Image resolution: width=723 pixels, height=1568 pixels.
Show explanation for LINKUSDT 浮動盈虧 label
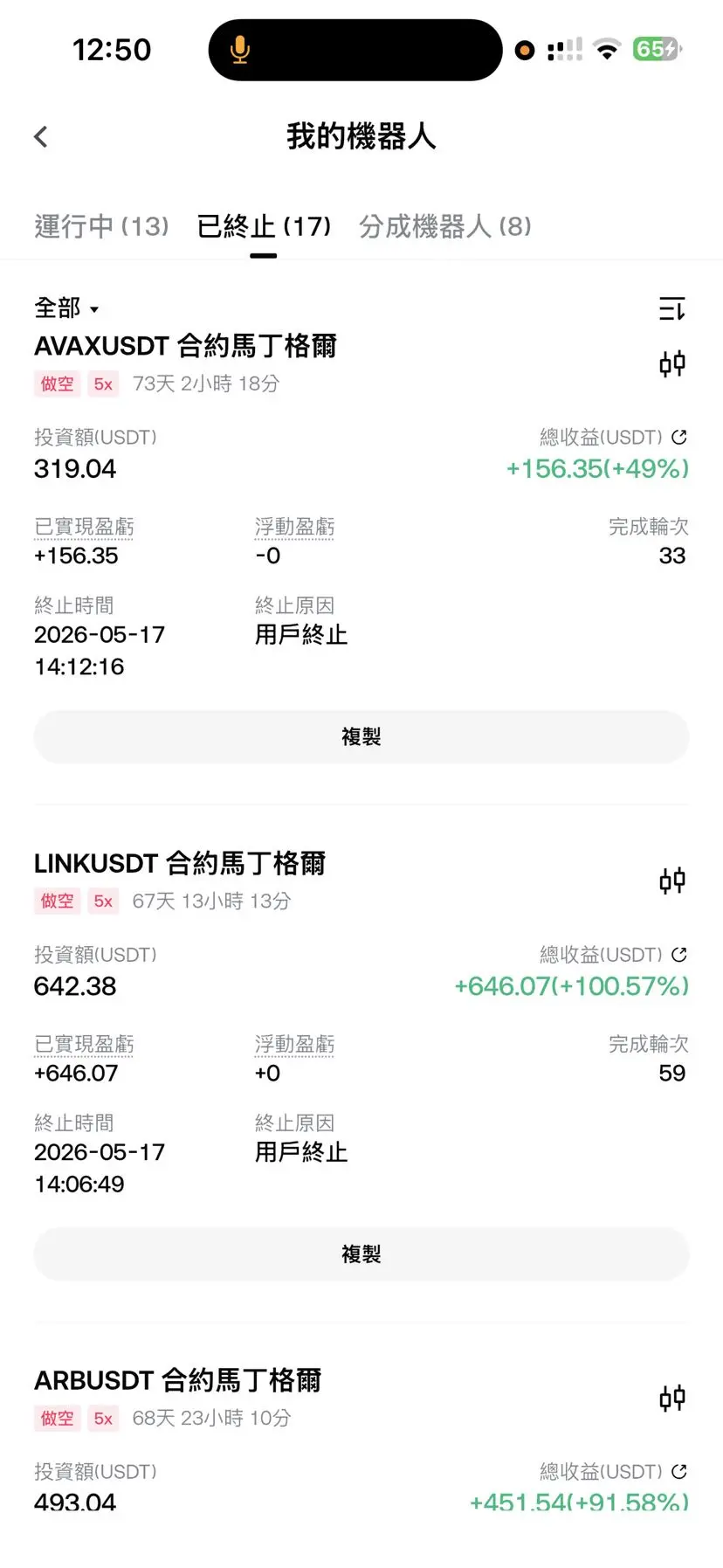point(295,1044)
